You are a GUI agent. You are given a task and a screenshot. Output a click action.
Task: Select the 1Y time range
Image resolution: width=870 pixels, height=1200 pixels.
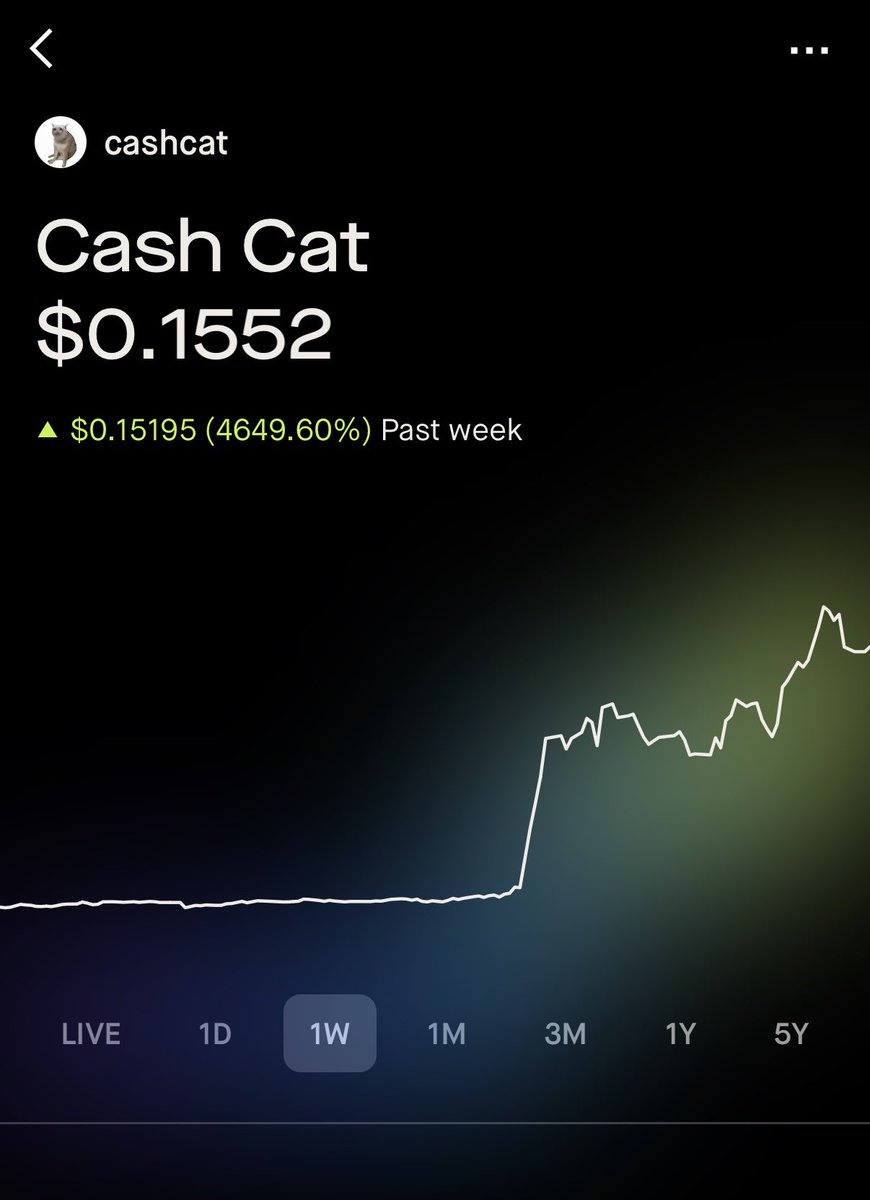(x=680, y=1034)
